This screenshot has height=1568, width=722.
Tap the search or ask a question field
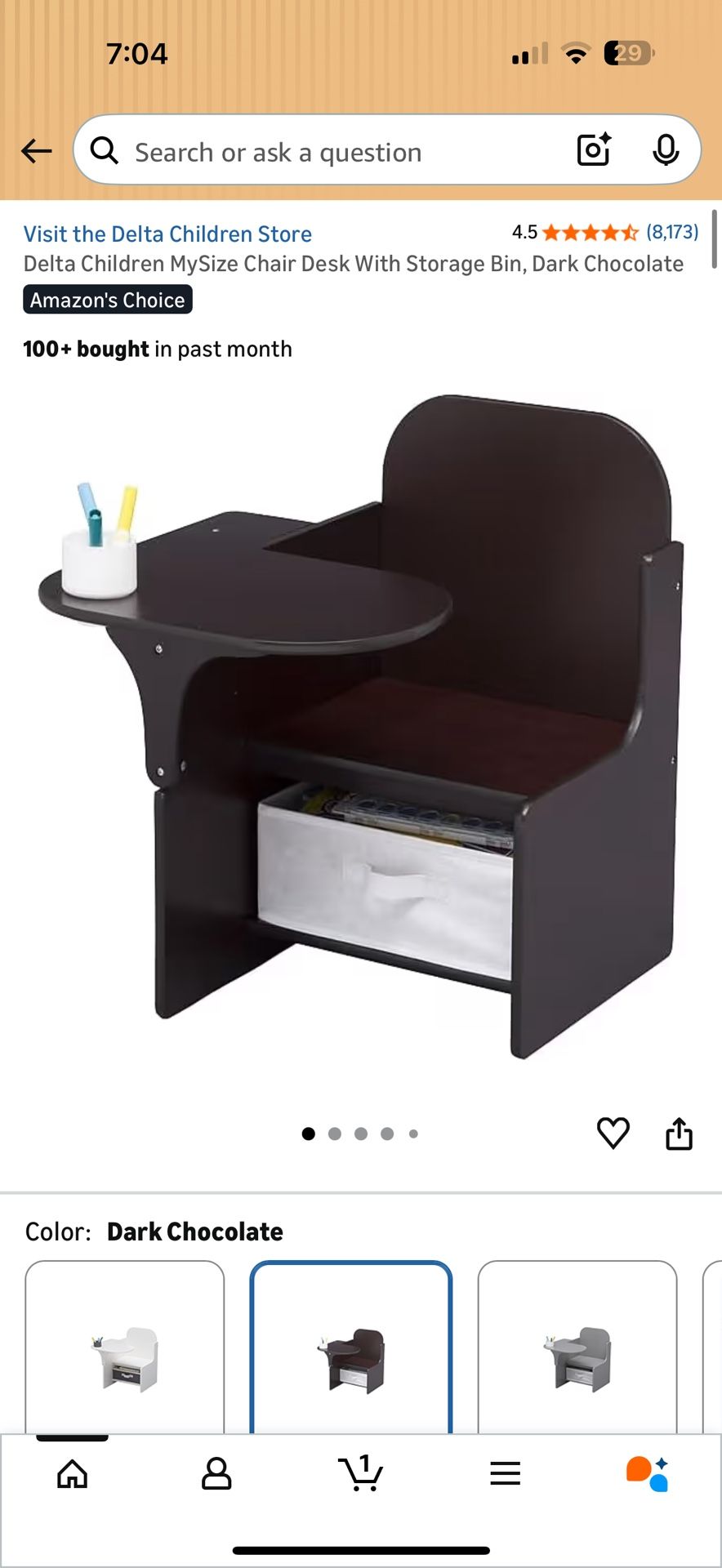327,152
